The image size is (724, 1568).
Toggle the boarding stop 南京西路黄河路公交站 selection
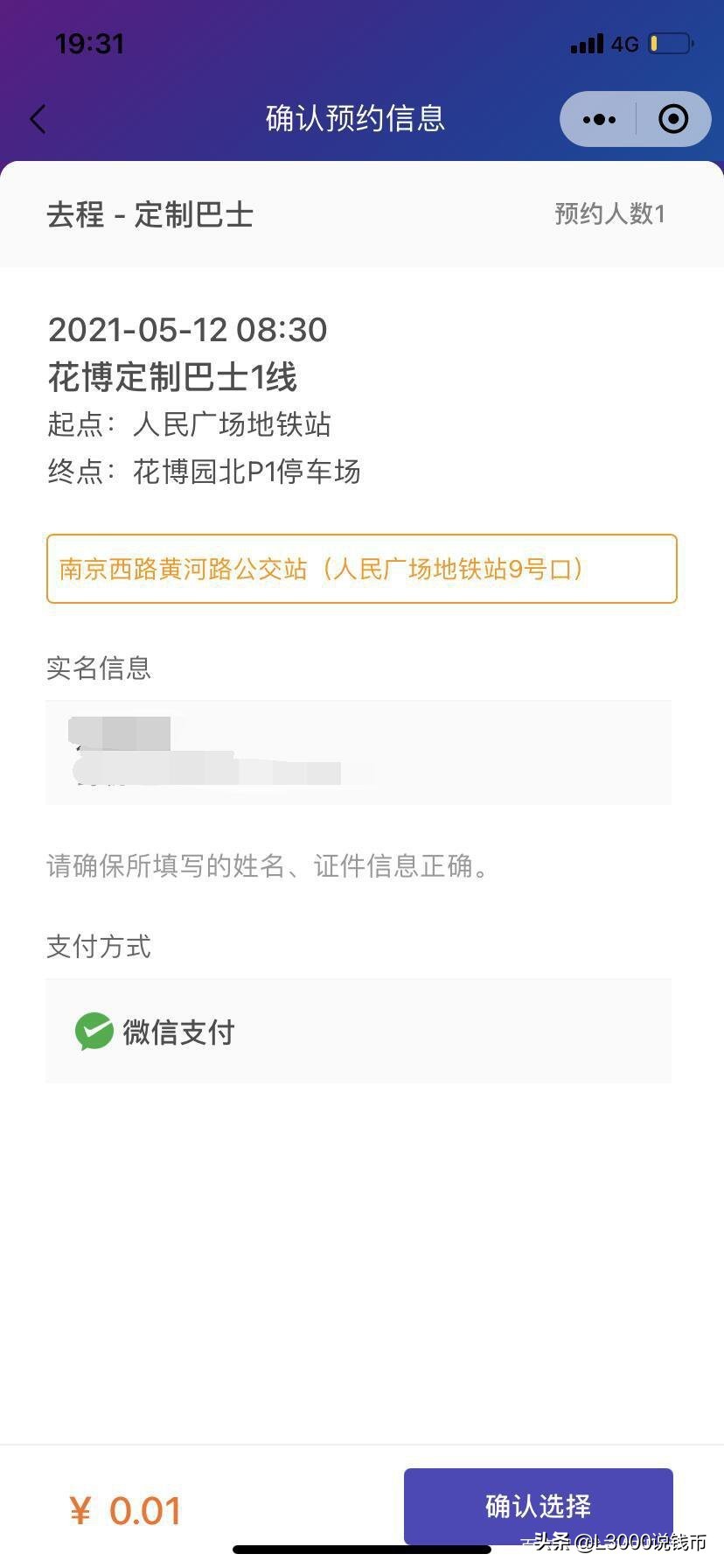(362, 569)
